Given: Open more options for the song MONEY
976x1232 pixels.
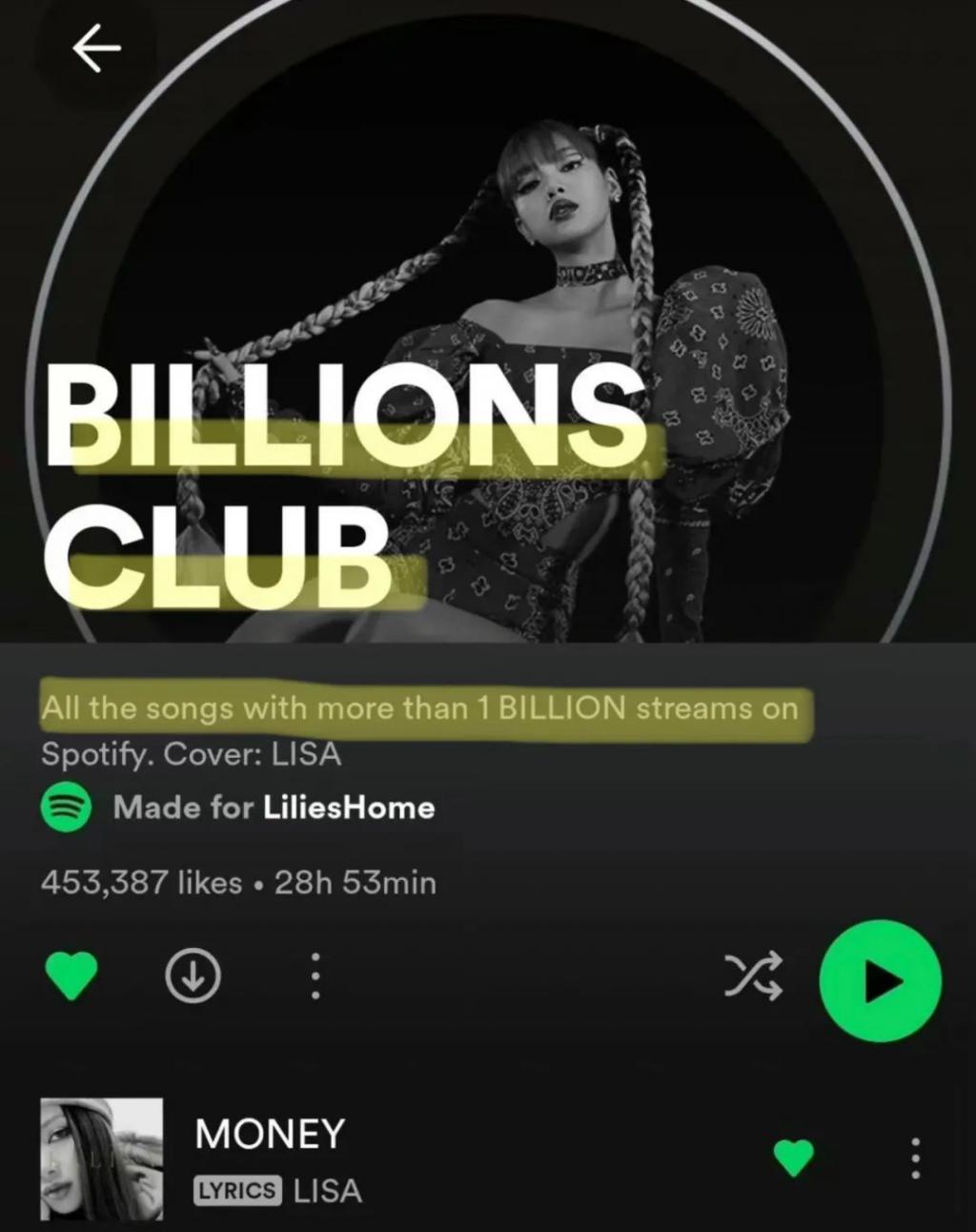Looking at the screenshot, I should point(915,1158).
